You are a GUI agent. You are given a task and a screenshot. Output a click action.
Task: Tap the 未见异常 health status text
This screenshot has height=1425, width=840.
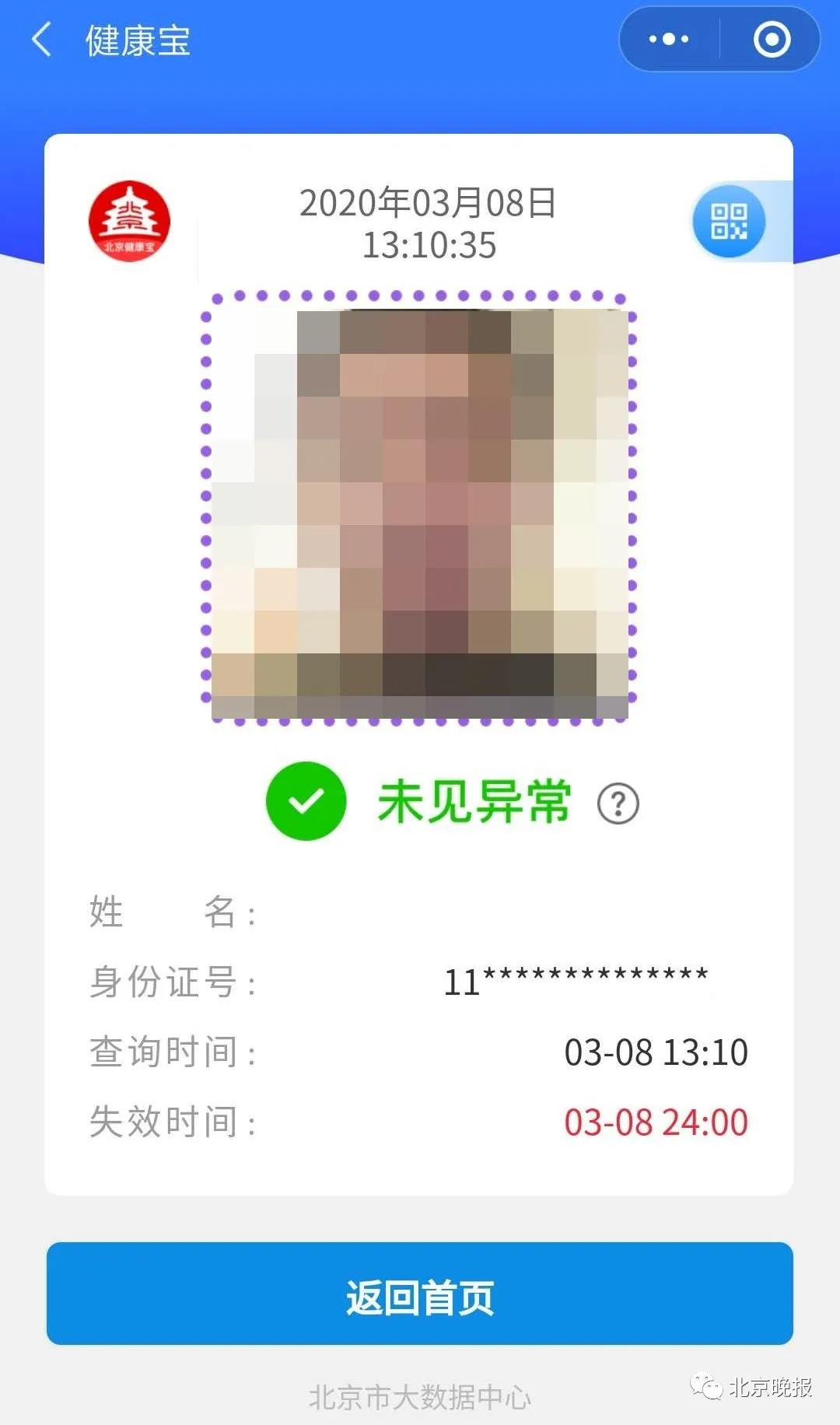coord(474,802)
